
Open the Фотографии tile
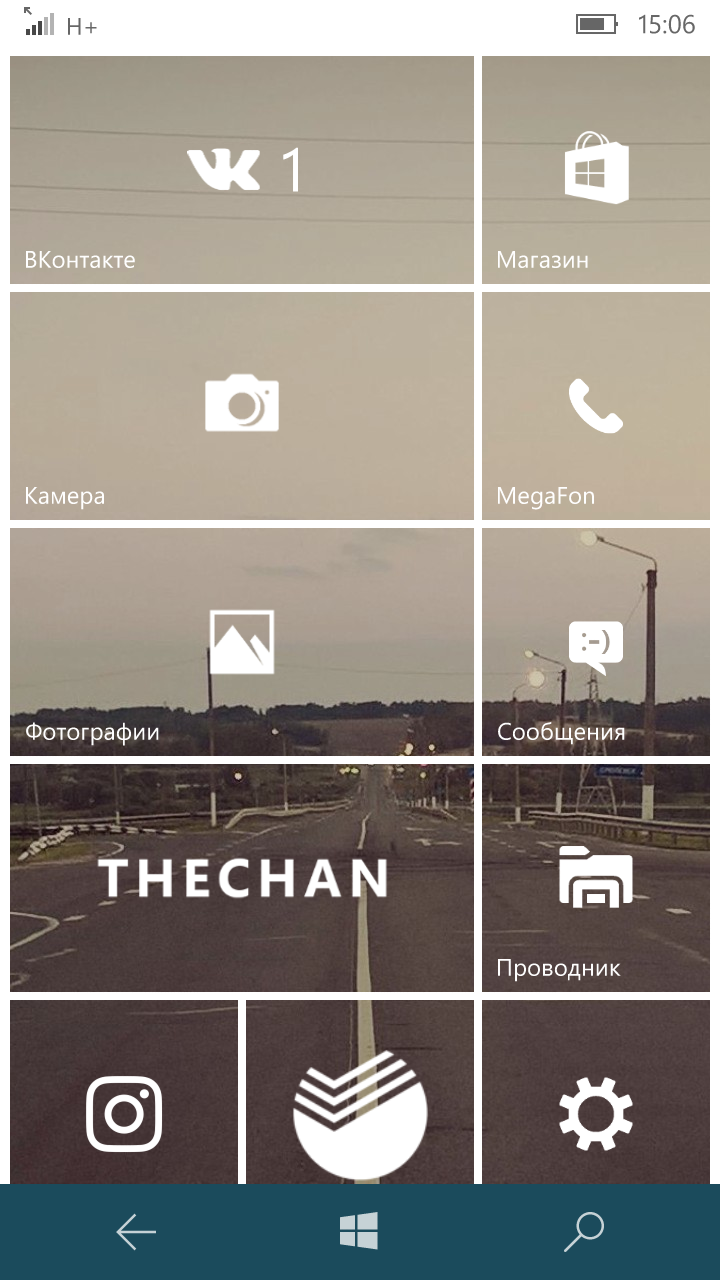(x=241, y=641)
